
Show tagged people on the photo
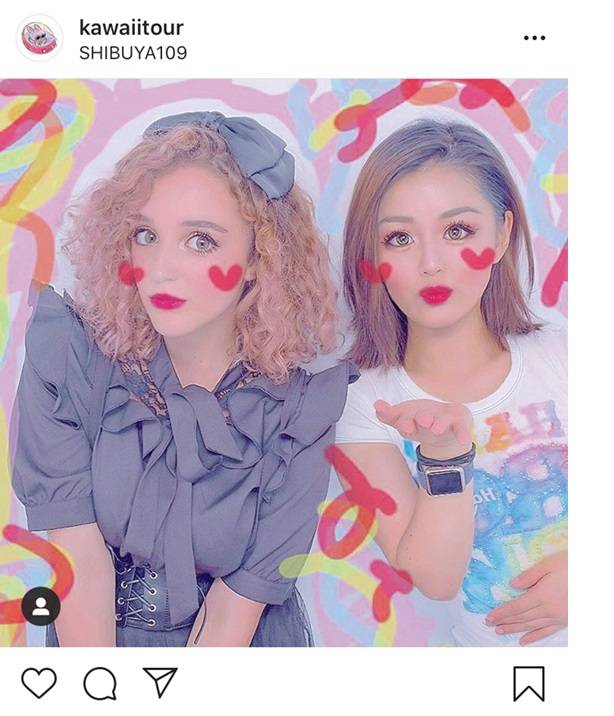point(40,606)
